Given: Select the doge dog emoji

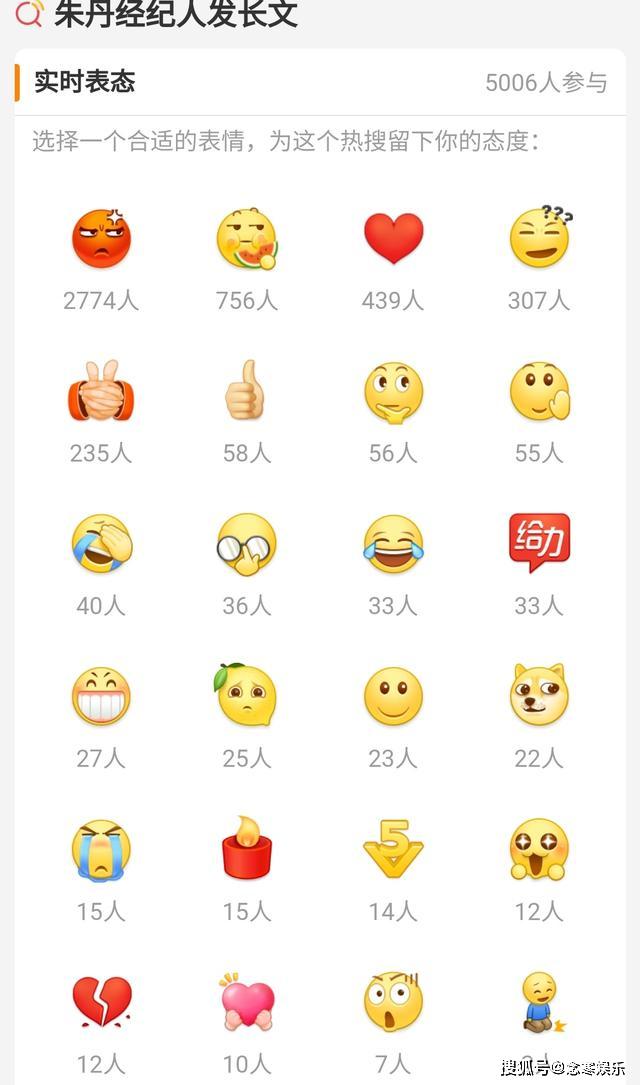Looking at the screenshot, I should (x=539, y=695).
